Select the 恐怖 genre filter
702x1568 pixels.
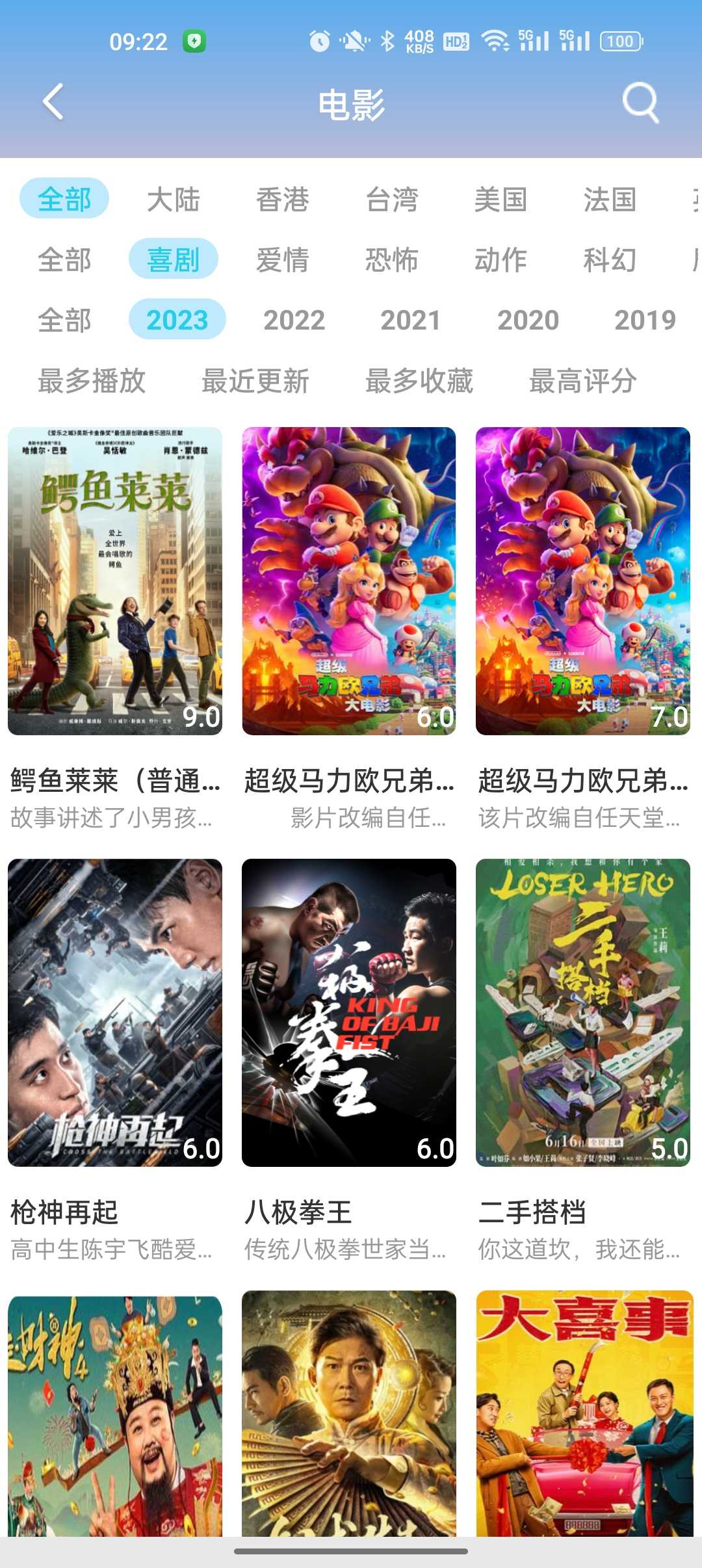(391, 259)
